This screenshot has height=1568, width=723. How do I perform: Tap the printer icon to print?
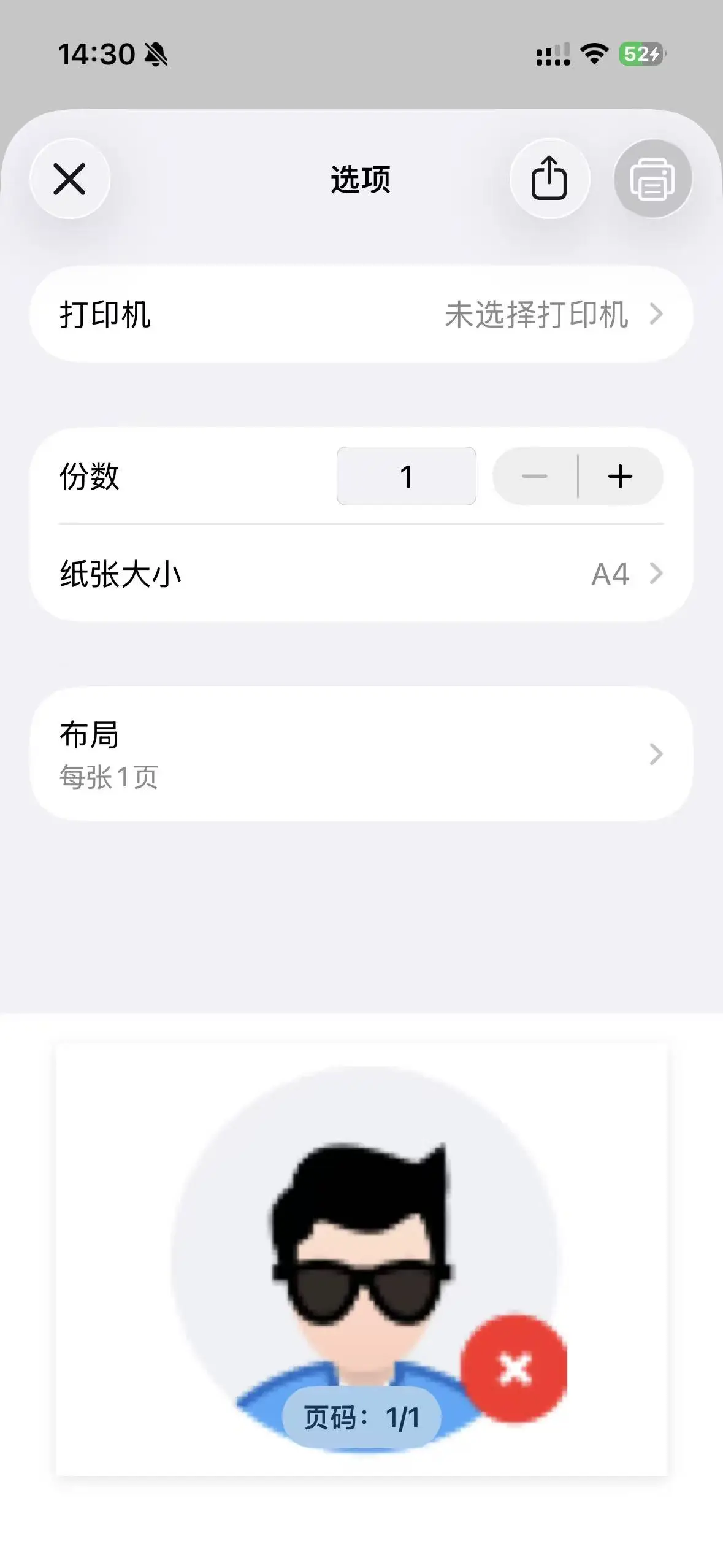[652, 179]
